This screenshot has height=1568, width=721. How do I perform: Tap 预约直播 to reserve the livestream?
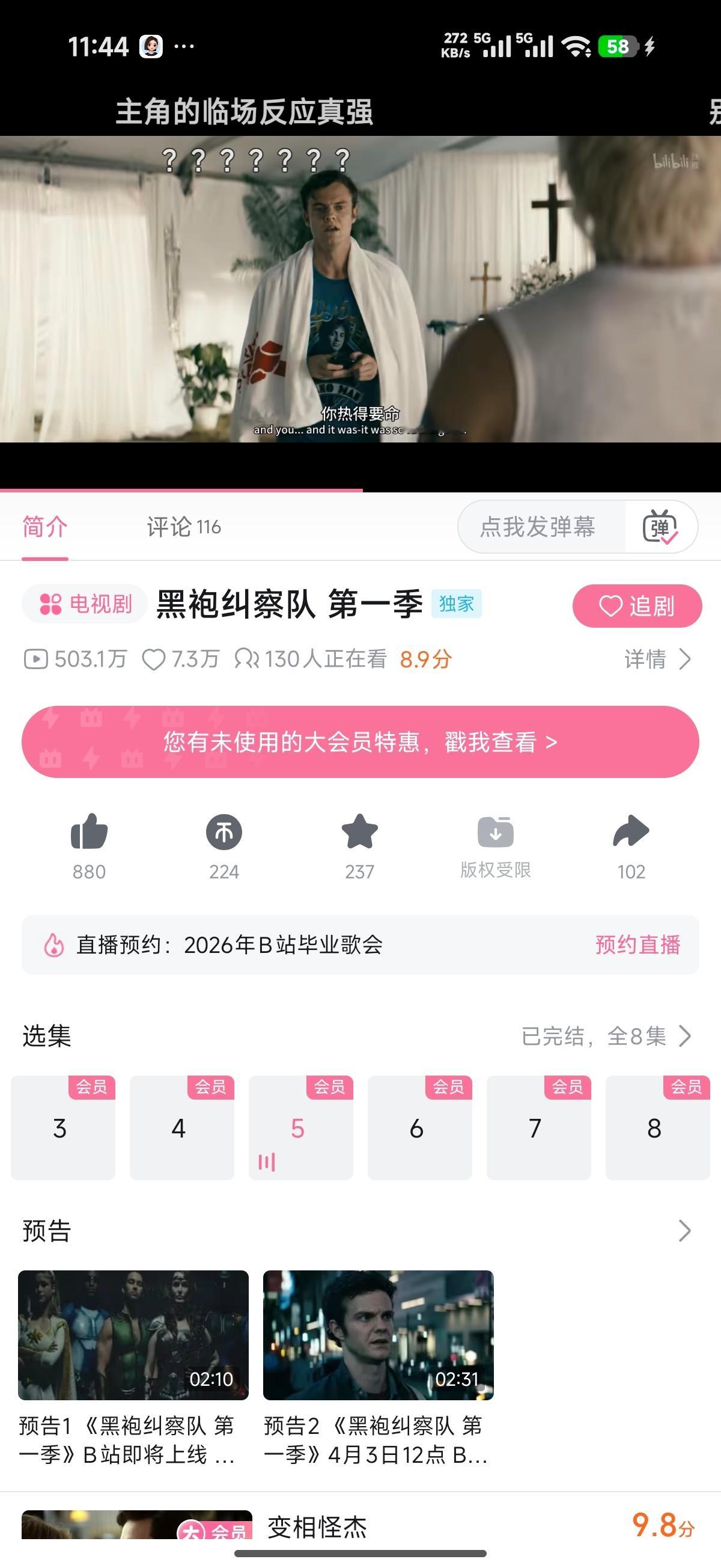click(x=637, y=945)
